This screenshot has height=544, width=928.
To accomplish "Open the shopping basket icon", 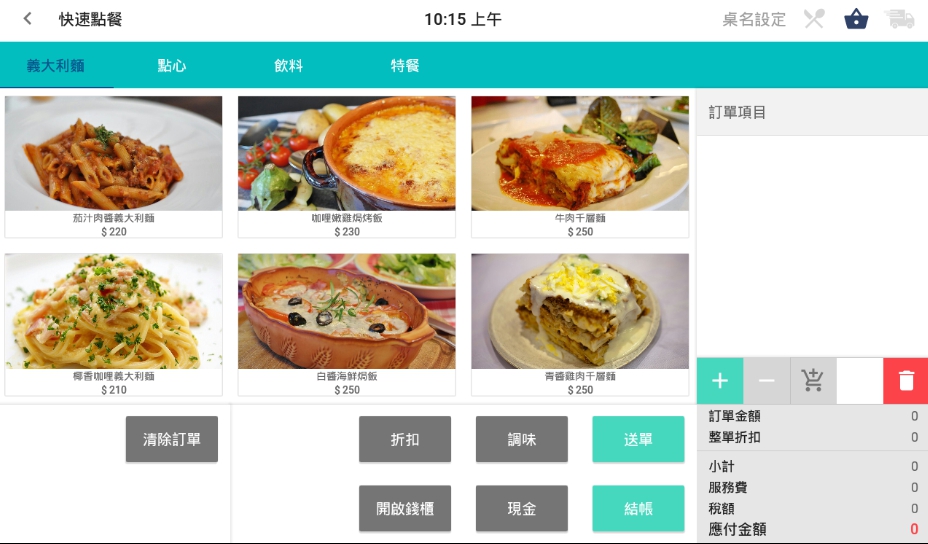I will (856, 19).
